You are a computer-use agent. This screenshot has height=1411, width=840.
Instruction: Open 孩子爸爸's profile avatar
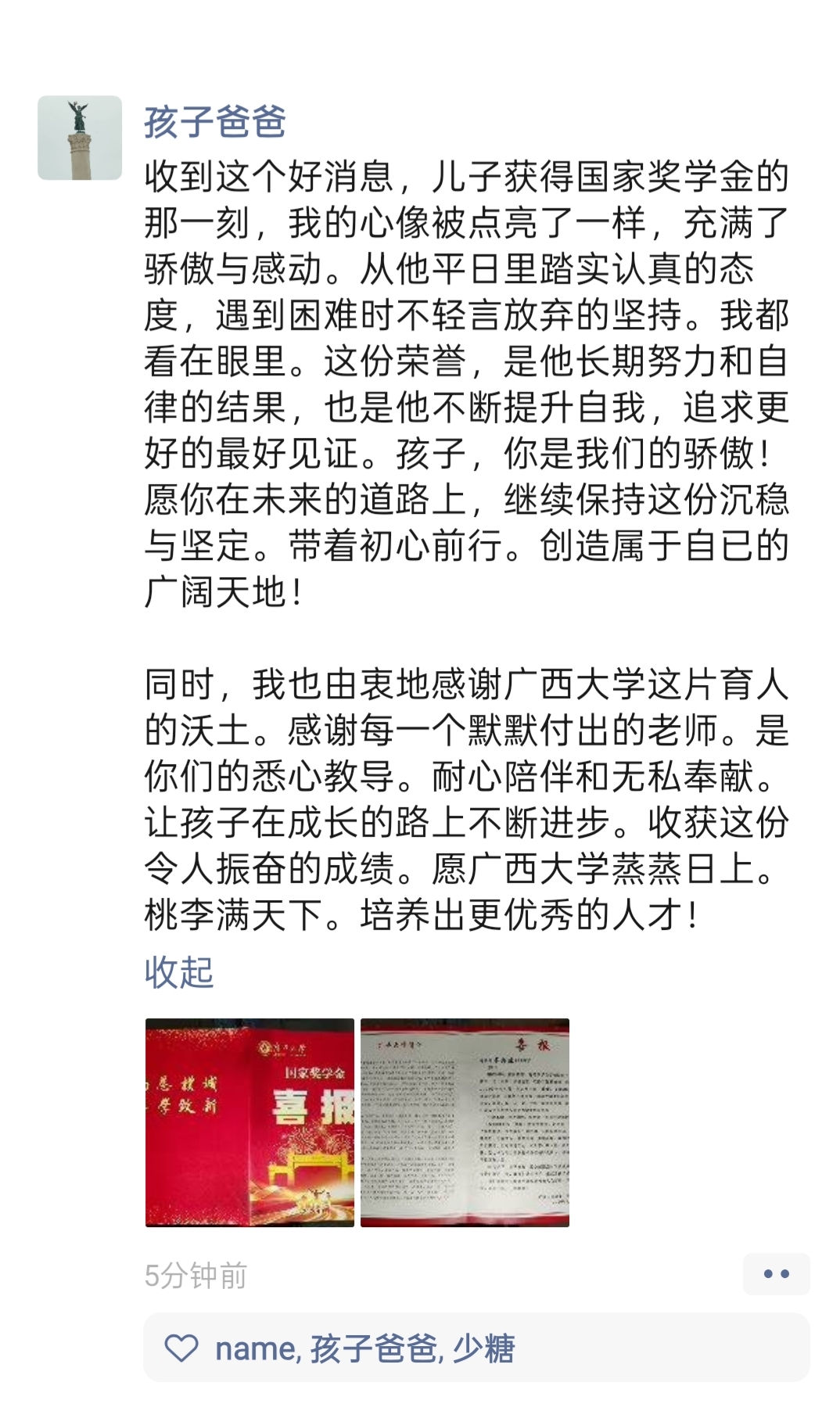[x=80, y=138]
